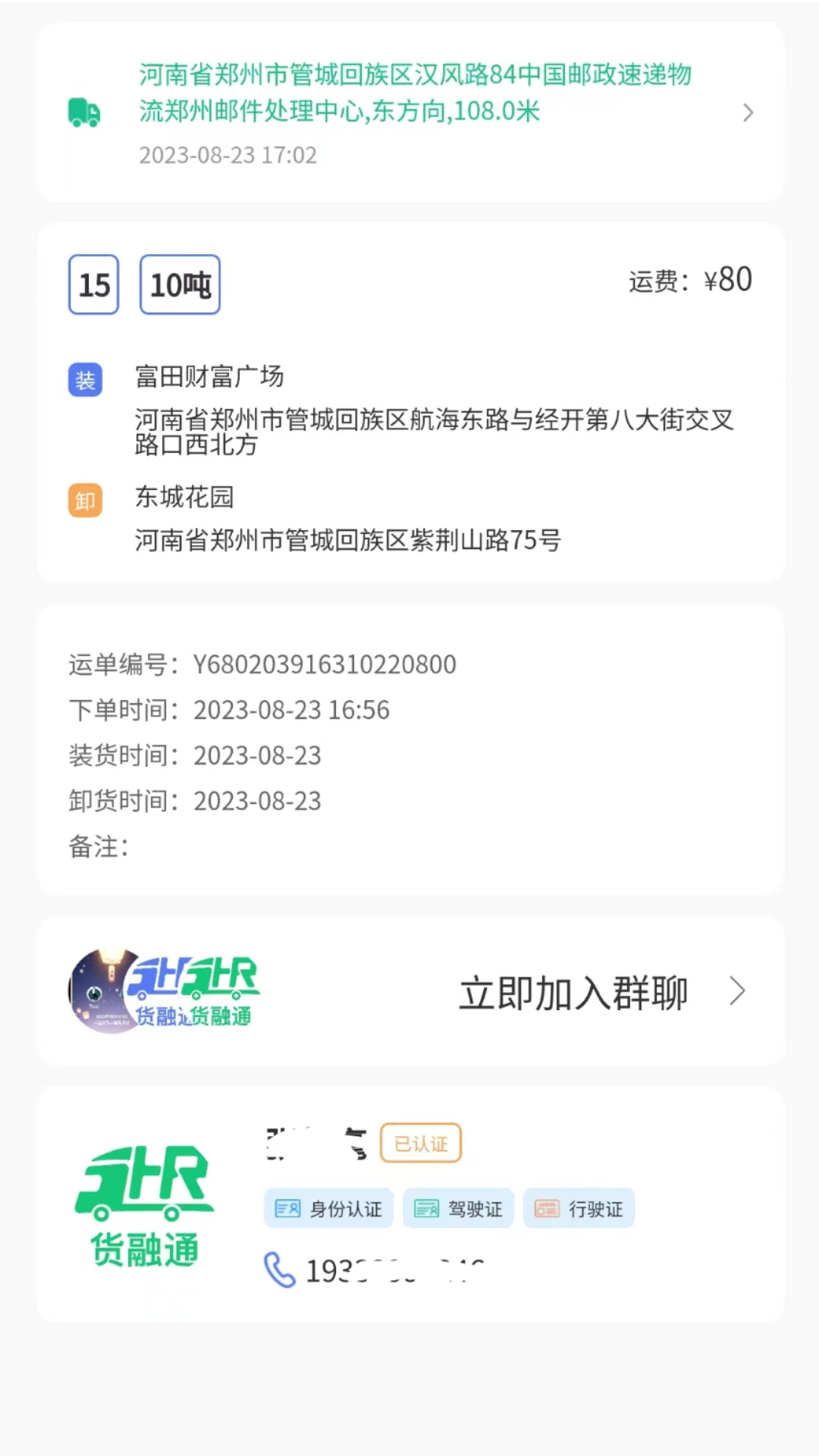
Task: Select the 卸 unloading point icon
Action: (84, 500)
